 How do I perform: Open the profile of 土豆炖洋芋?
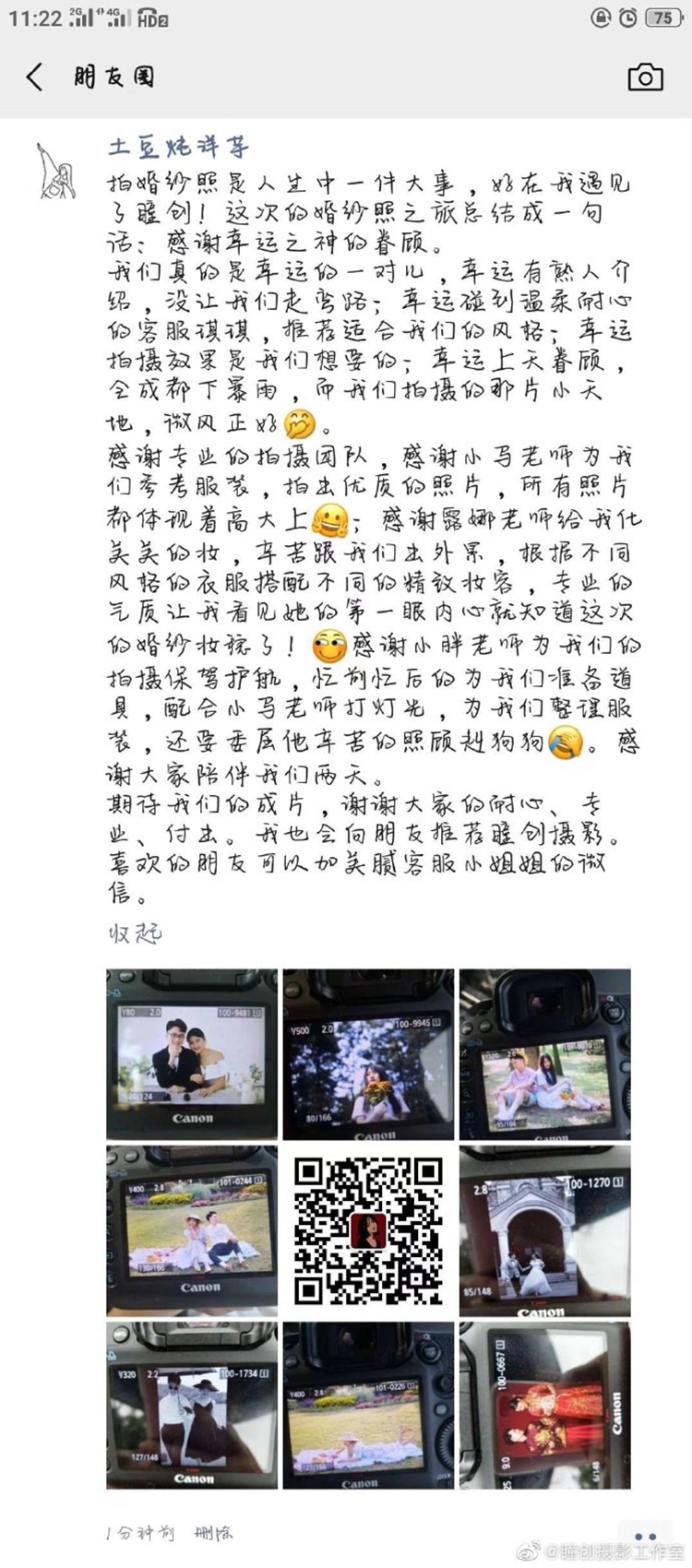[x=178, y=147]
